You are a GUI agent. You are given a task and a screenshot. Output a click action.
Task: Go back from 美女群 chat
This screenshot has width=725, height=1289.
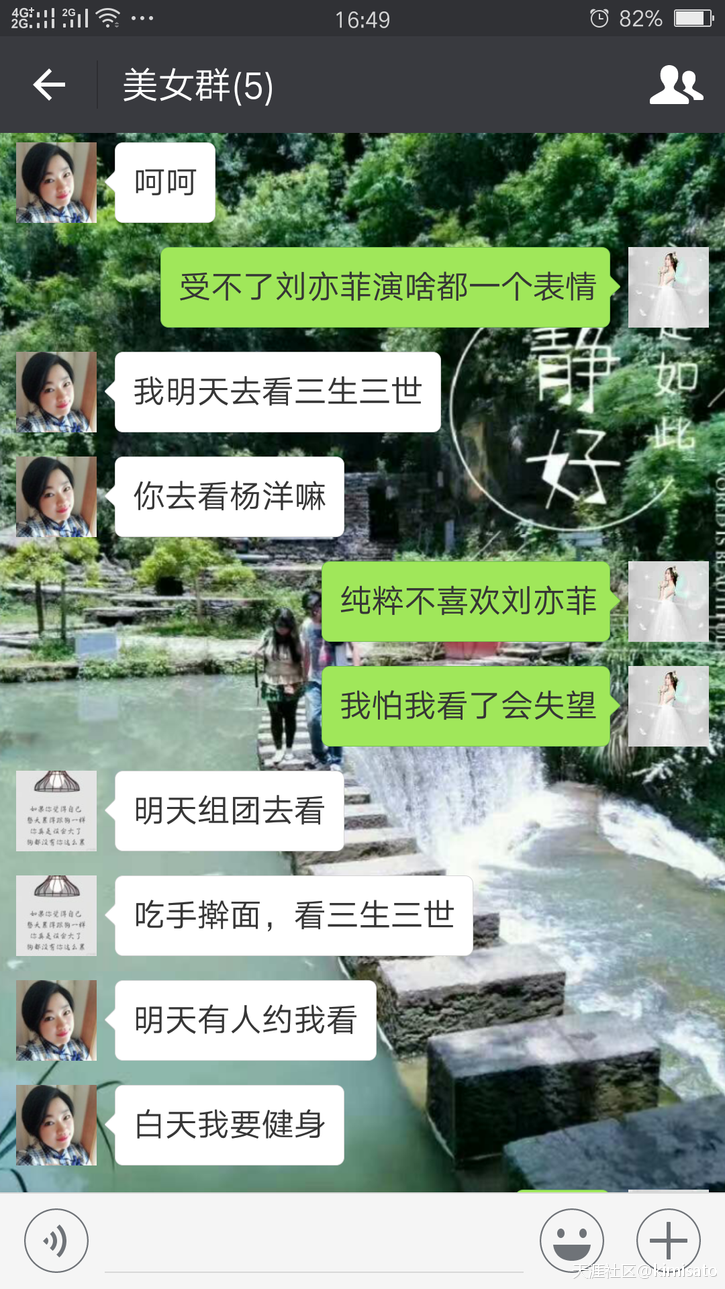(48, 86)
